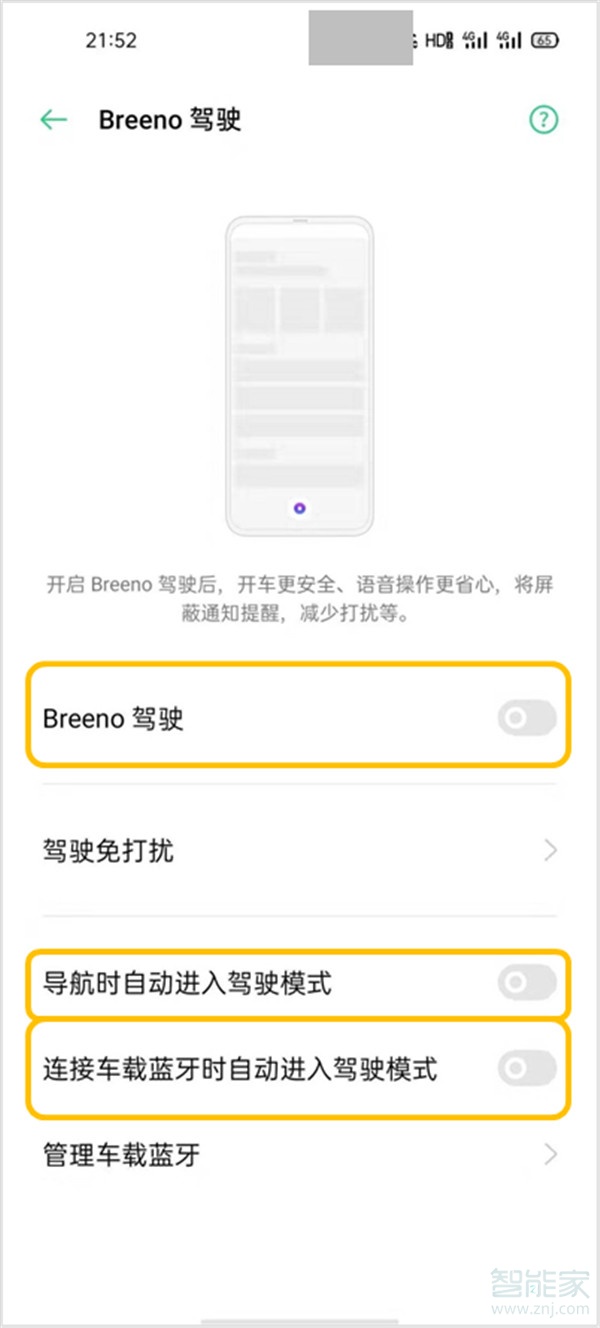Open the help question mark icon

[543, 120]
